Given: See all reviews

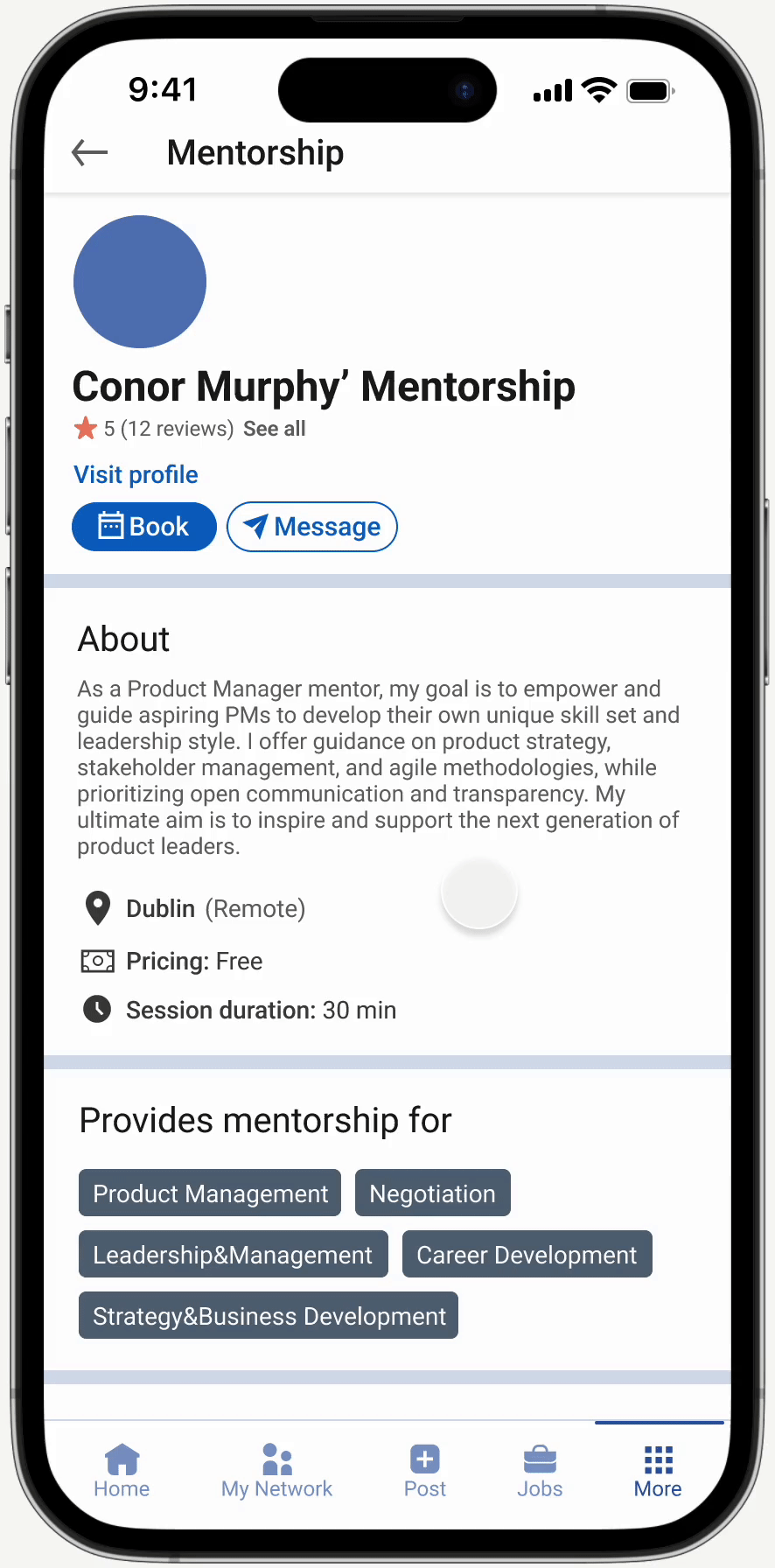Looking at the screenshot, I should (275, 429).
